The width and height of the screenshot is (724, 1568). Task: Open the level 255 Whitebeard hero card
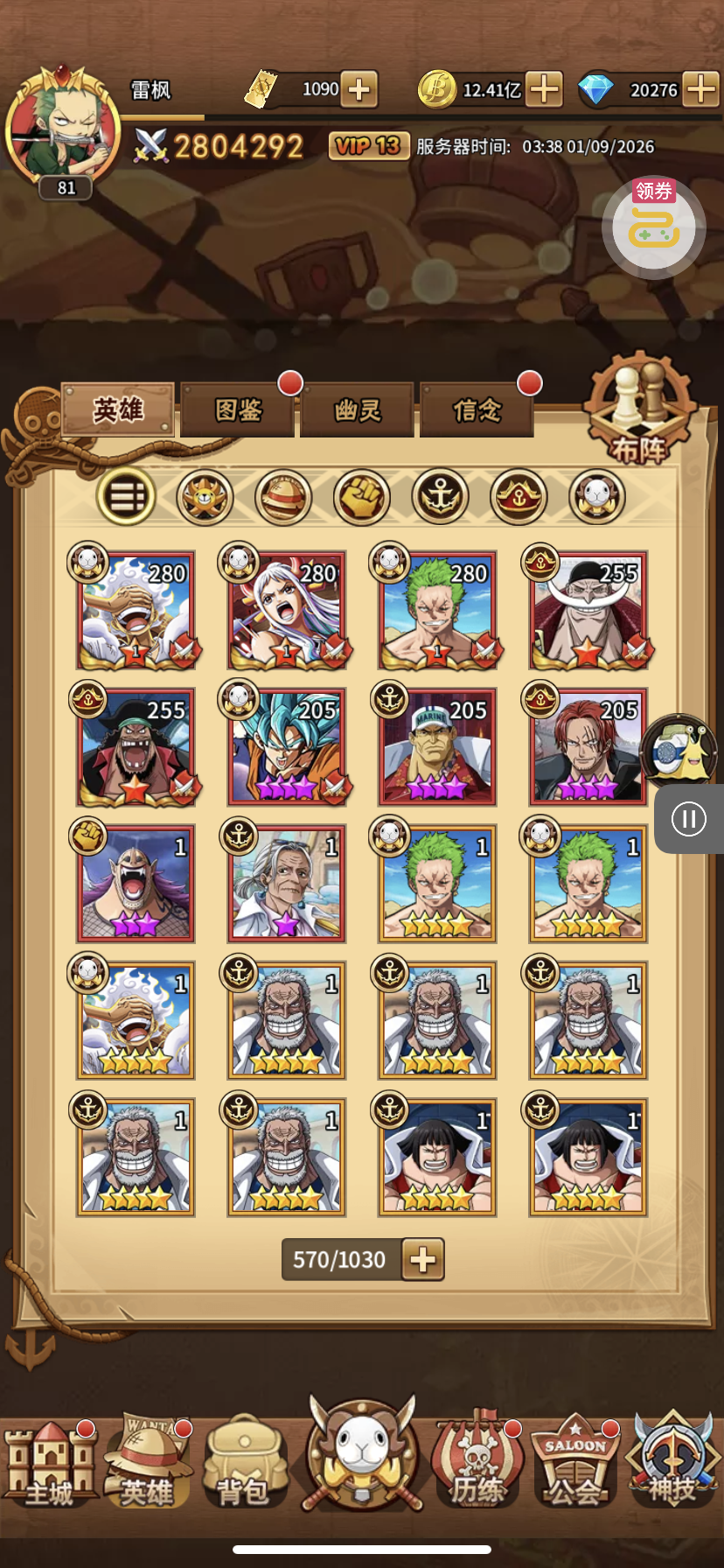(588, 611)
